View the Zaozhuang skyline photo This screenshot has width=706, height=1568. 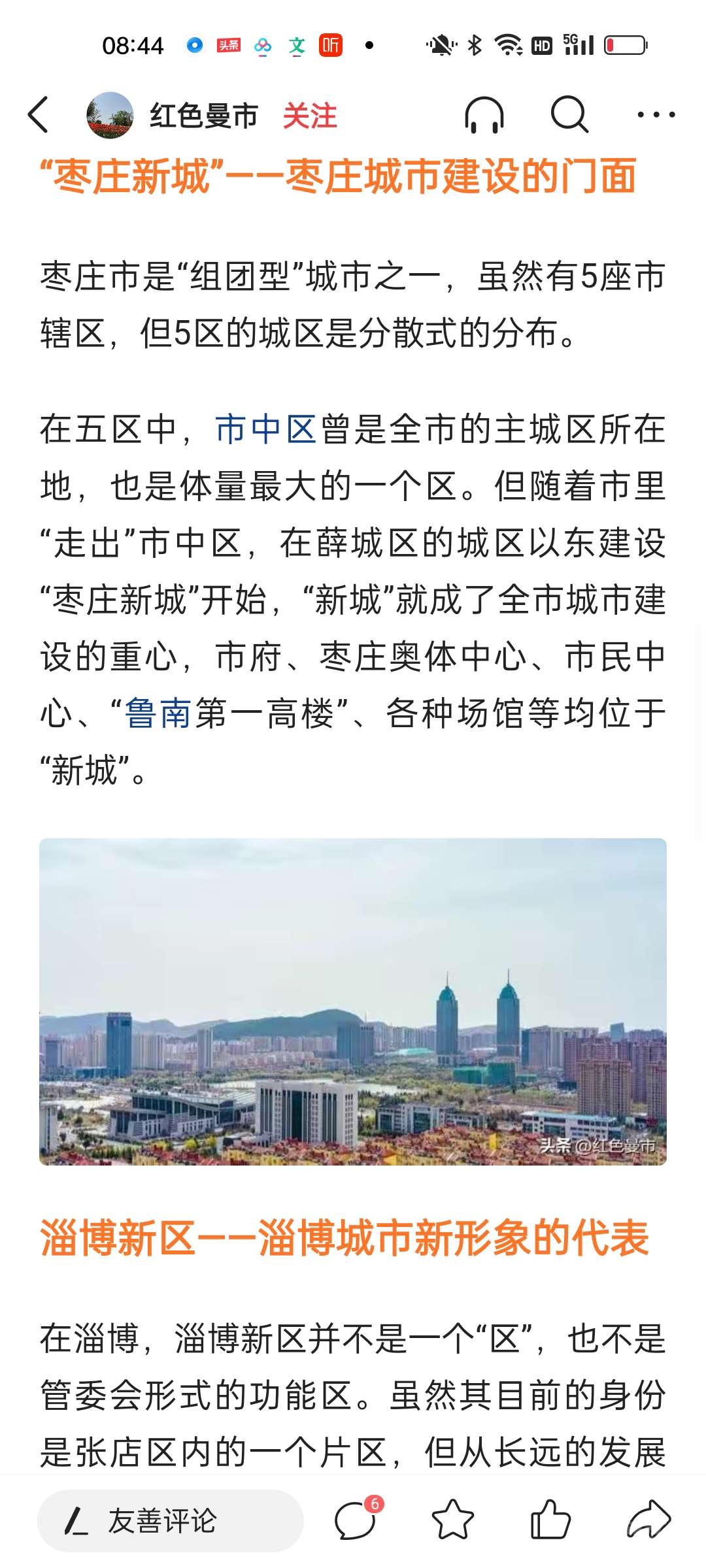353,1002
